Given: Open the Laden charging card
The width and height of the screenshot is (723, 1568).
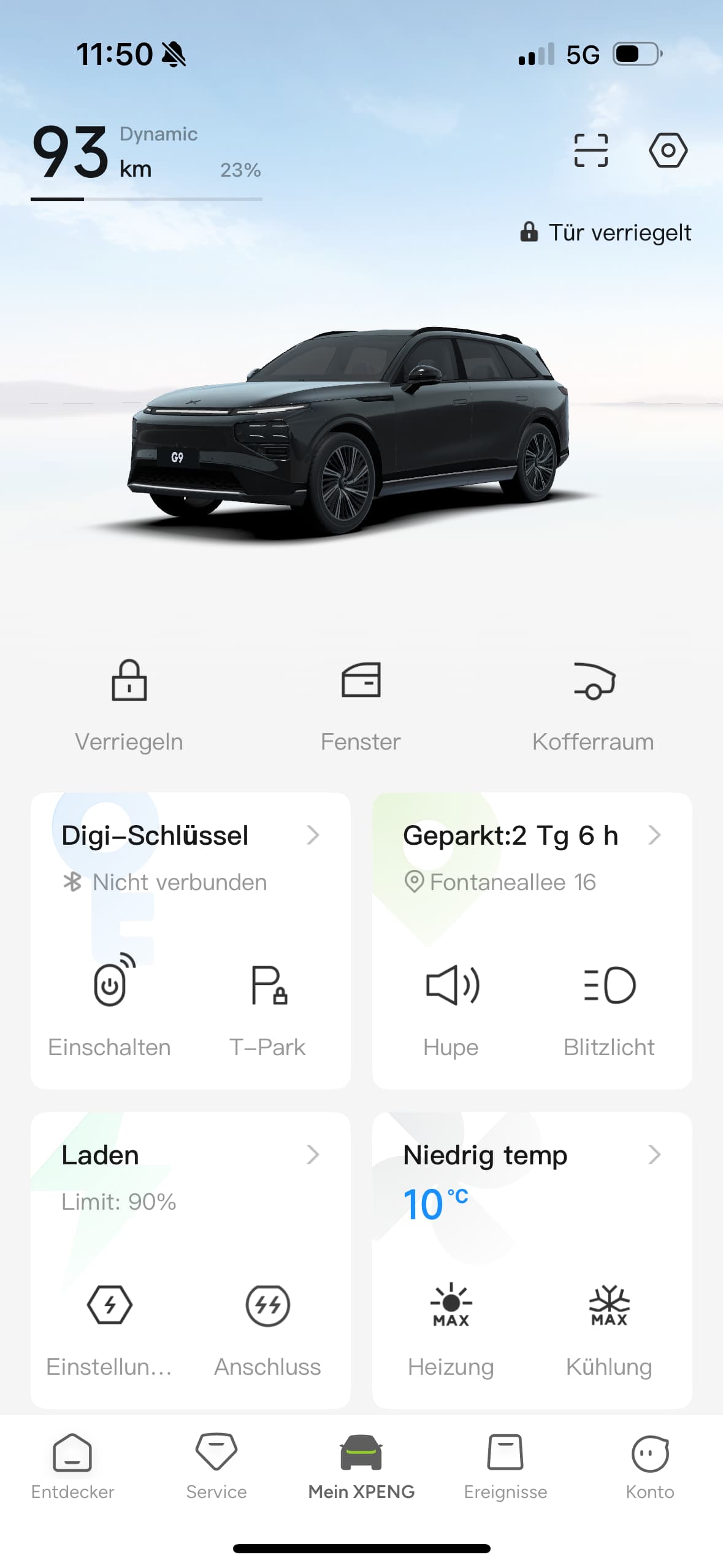Looking at the screenshot, I should [x=190, y=1156].
